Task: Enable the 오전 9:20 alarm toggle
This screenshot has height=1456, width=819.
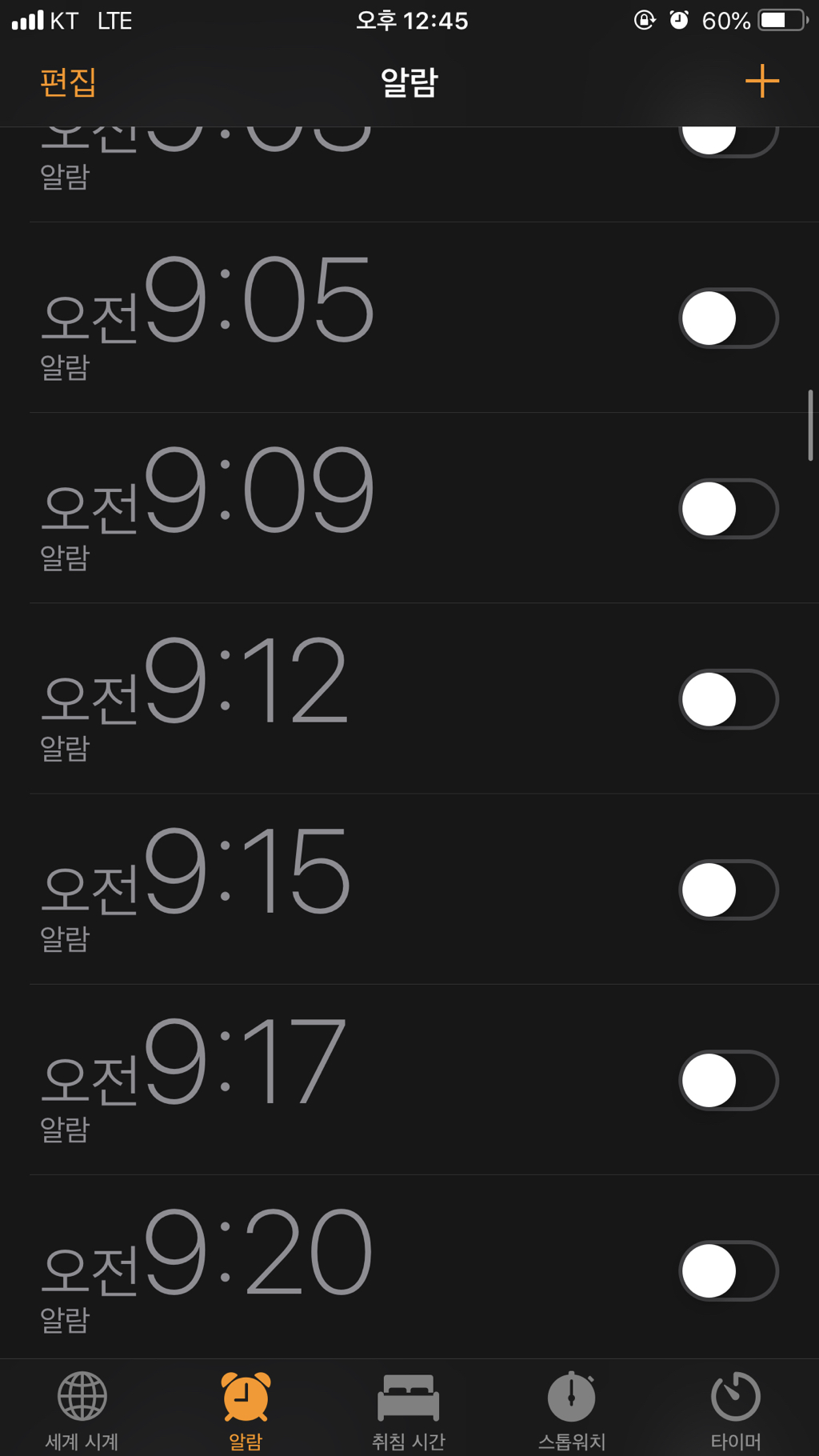Action: [729, 1270]
